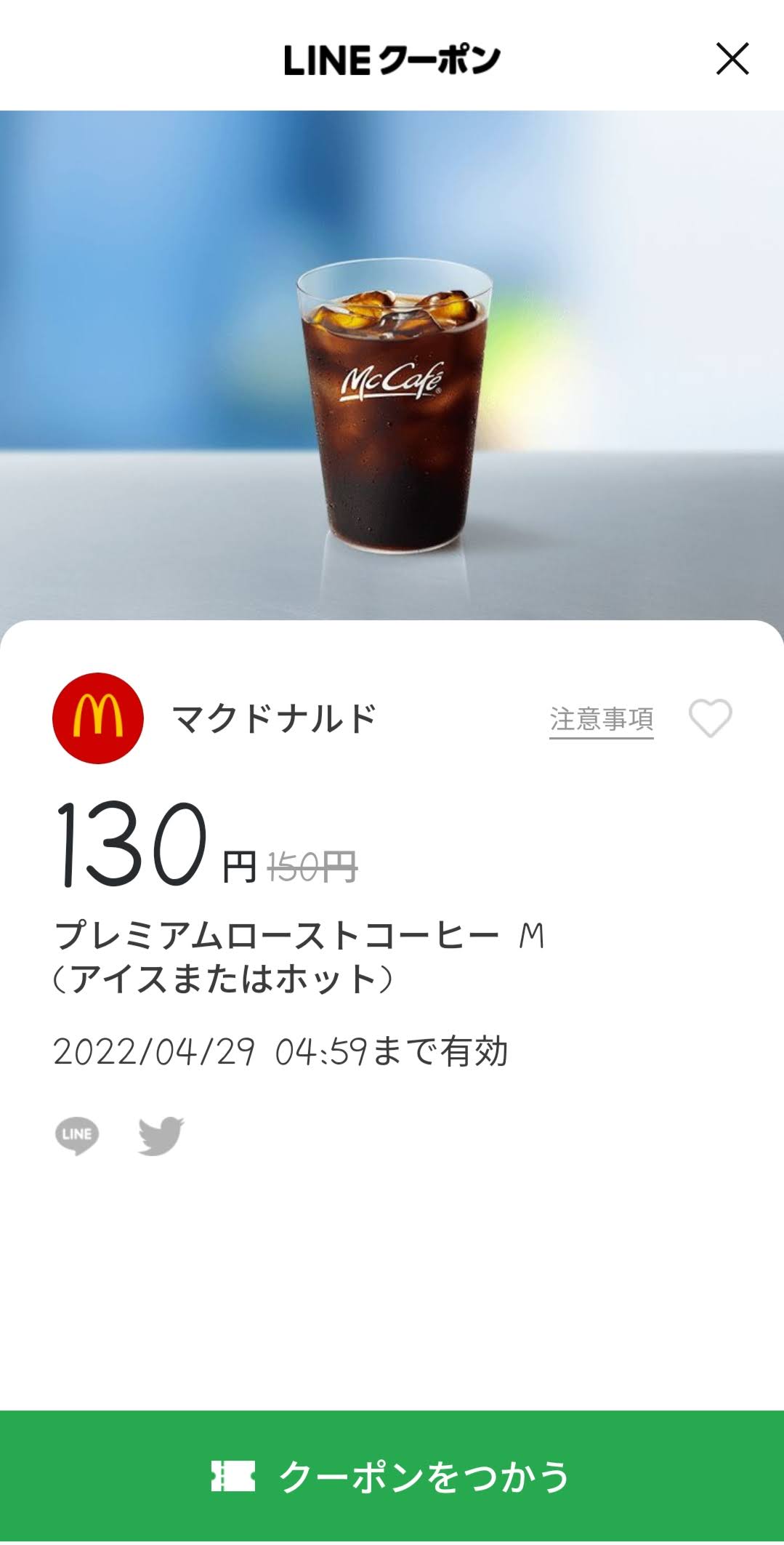784x1545 pixels.
Task: Favorite this coupon with the heart
Action: pyautogui.click(x=710, y=718)
